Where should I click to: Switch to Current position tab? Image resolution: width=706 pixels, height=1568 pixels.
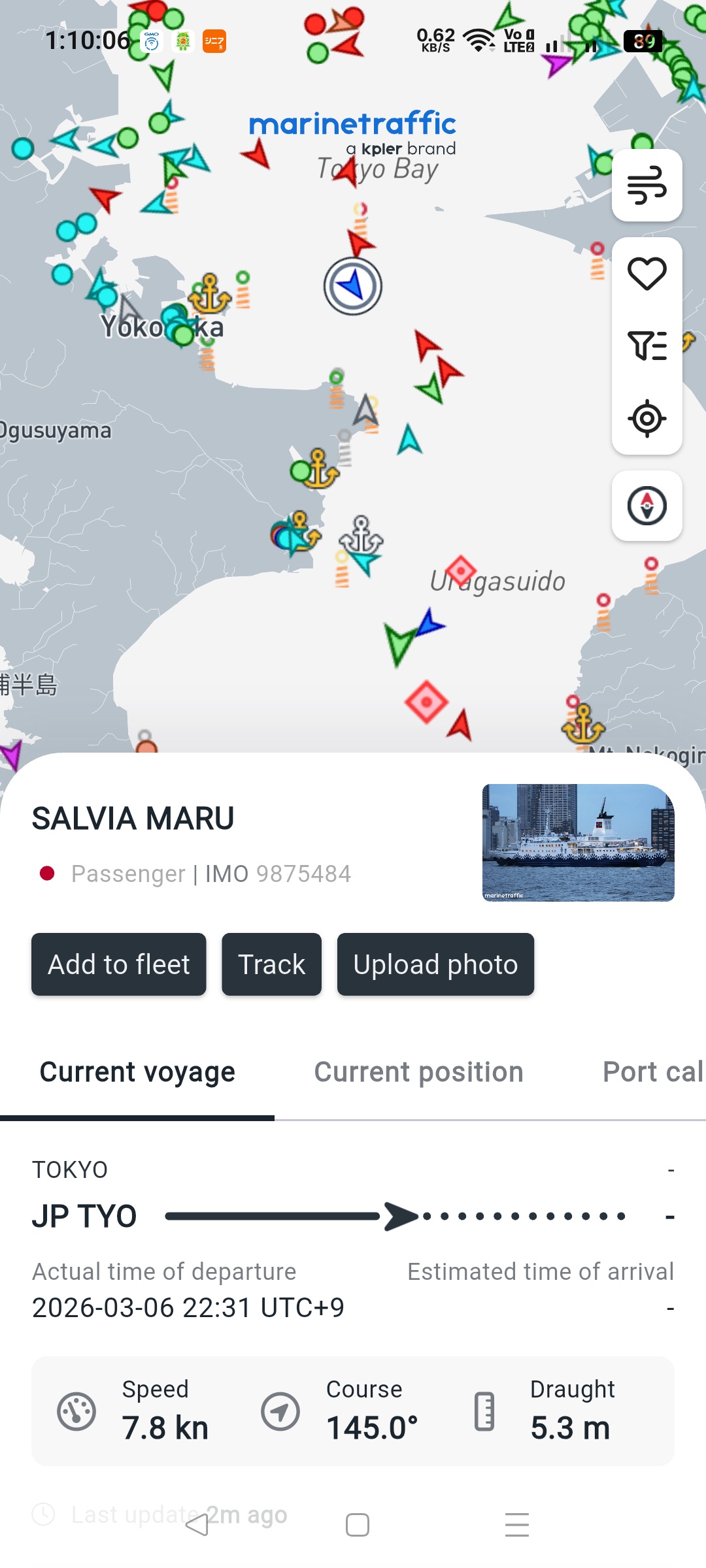click(x=418, y=1072)
